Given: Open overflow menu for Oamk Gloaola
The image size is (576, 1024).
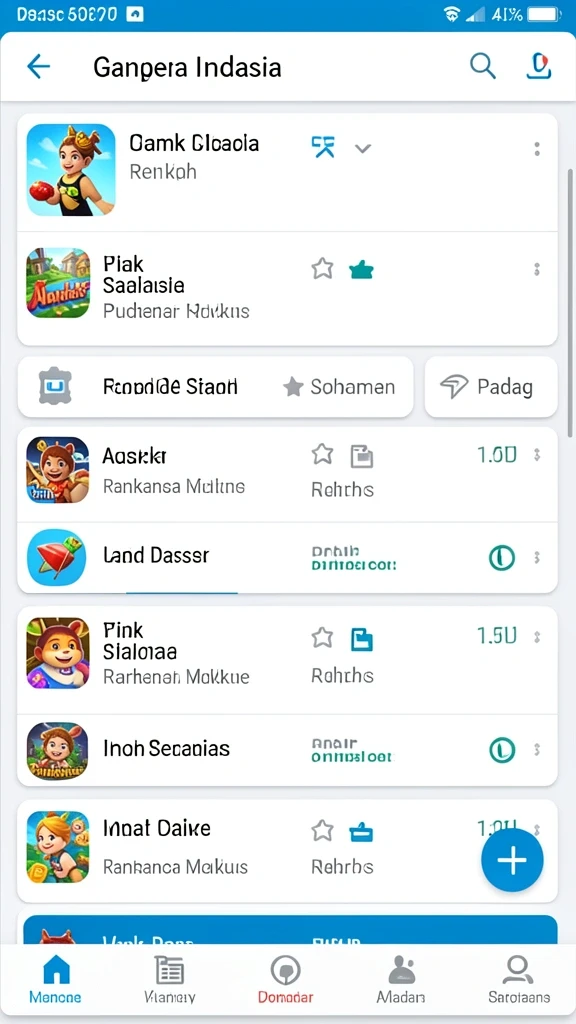Looking at the screenshot, I should click(x=537, y=149).
